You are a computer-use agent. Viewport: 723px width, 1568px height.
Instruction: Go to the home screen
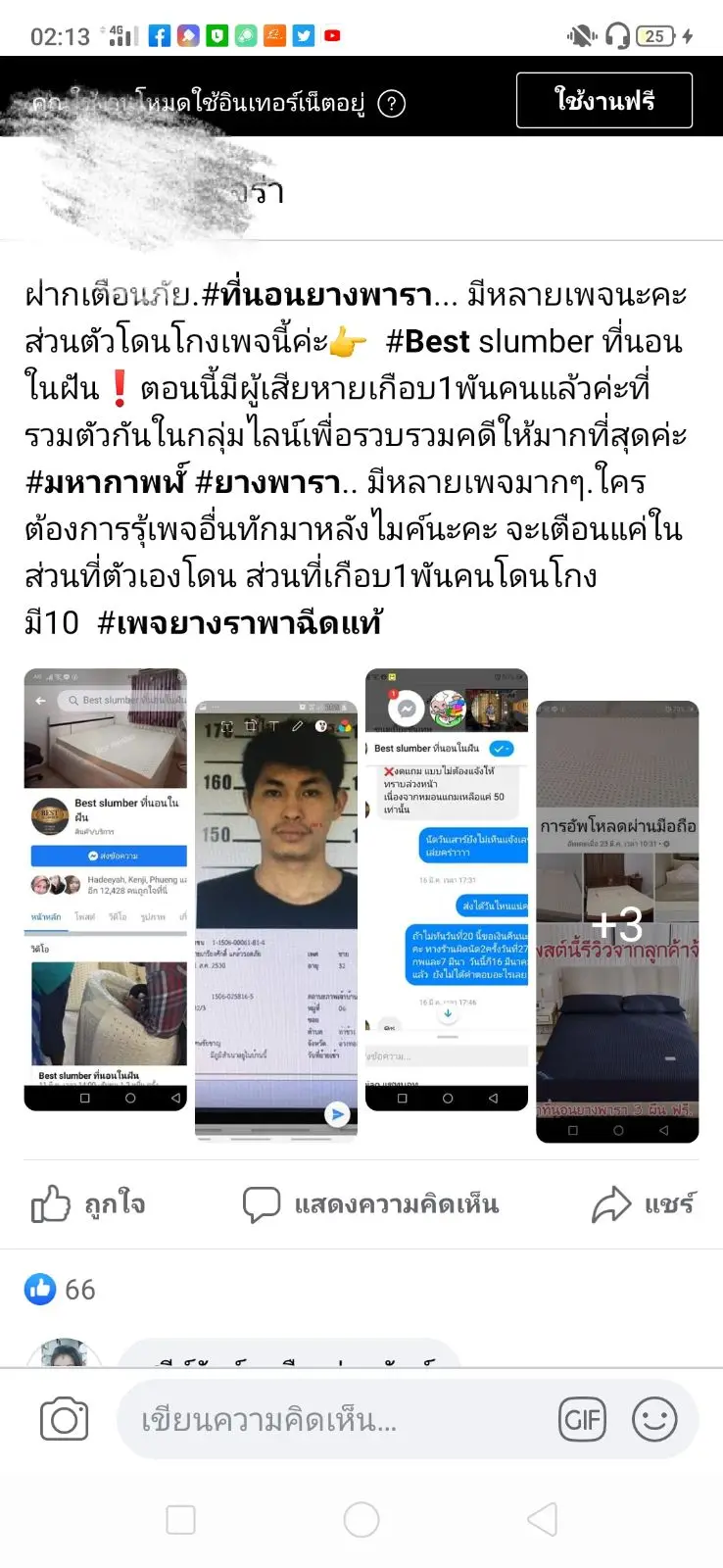(x=361, y=1520)
